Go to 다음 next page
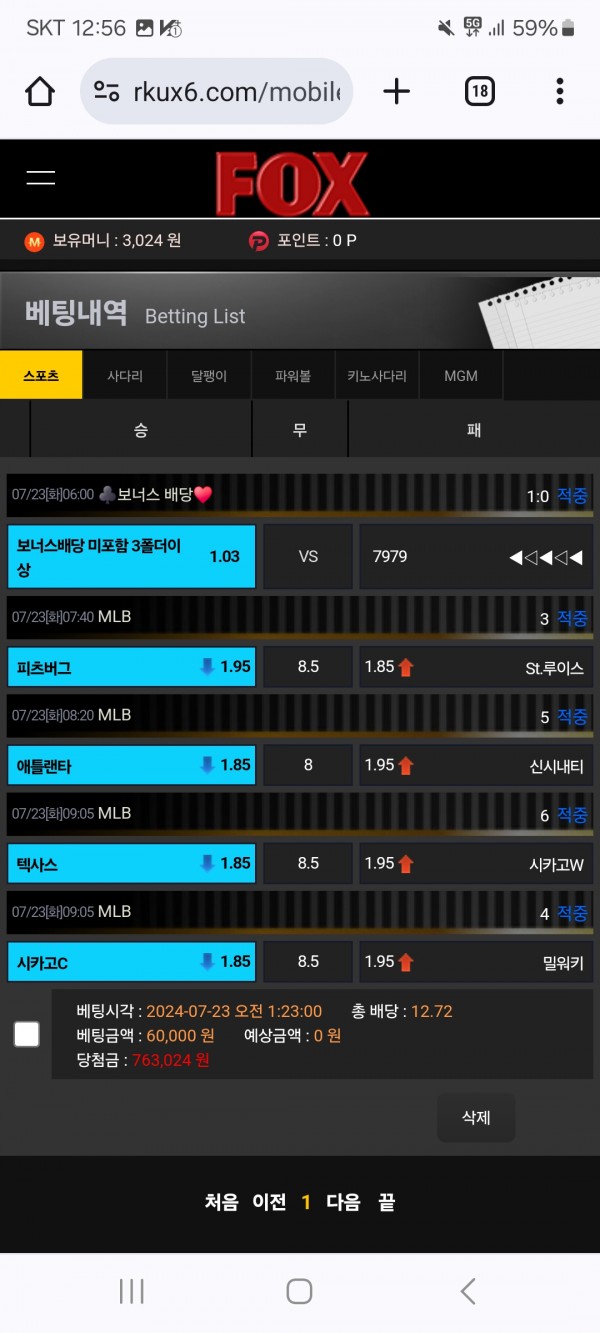The image size is (600, 1333). click(343, 1202)
